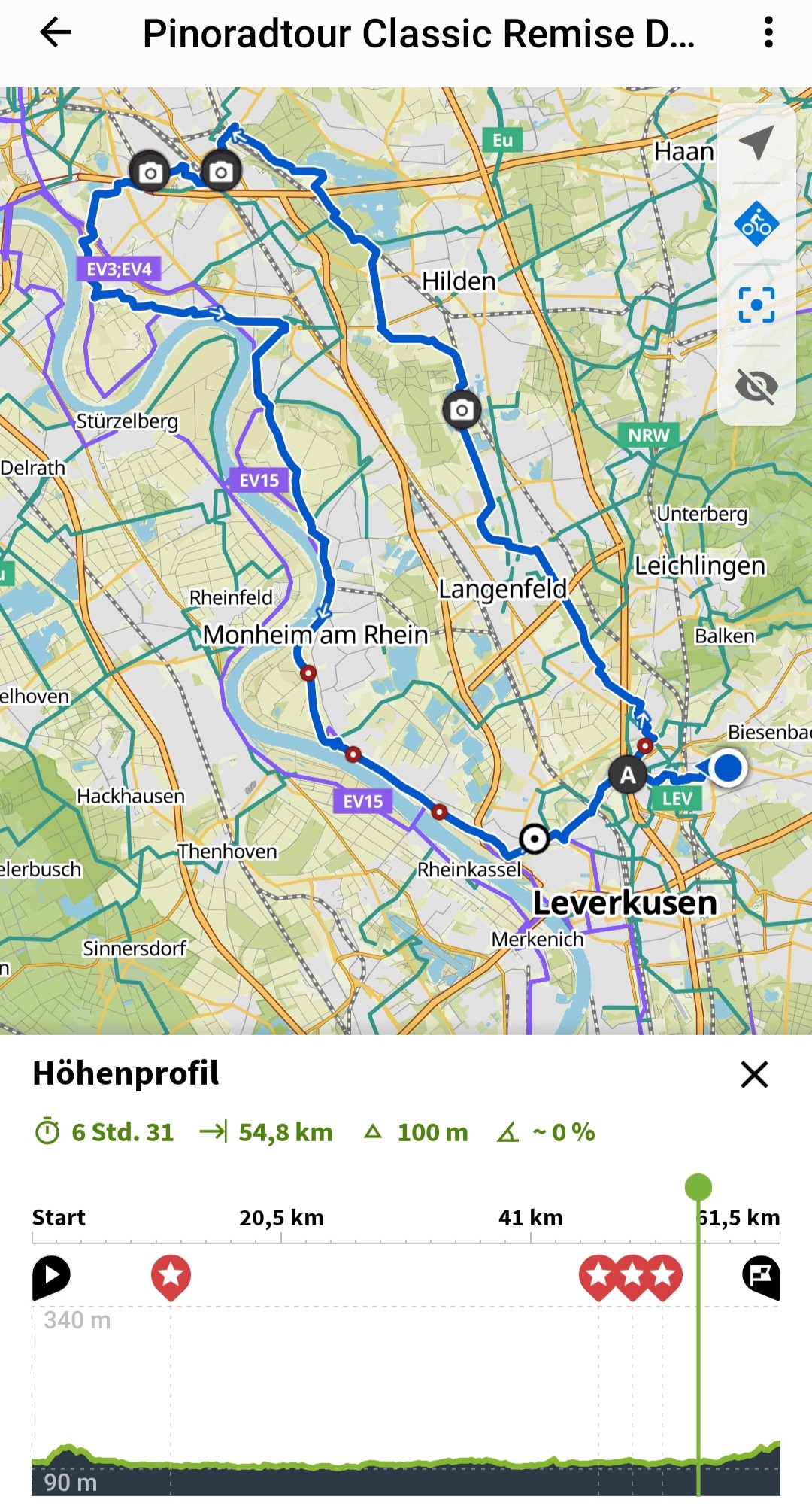Close the Höhenprofil panel
Image resolution: width=812 pixels, height=1512 pixels.
click(754, 1074)
